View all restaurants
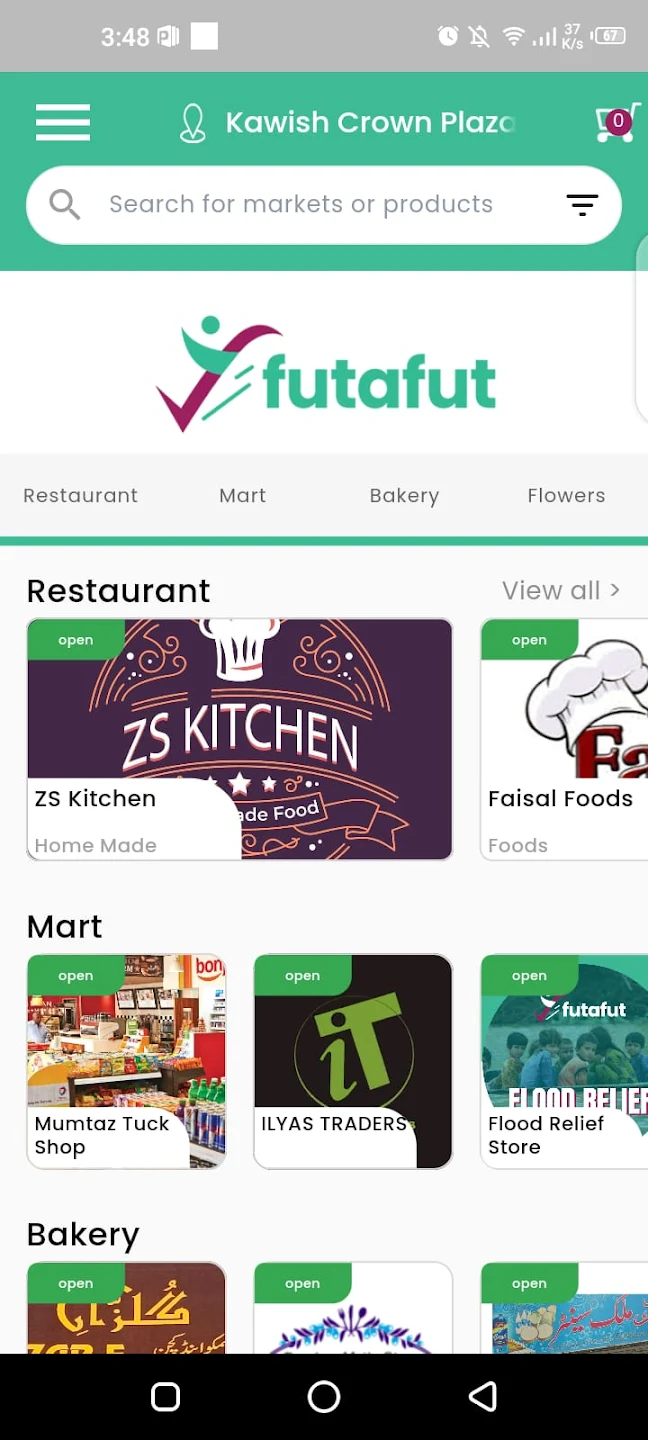648x1440 pixels. (561, 591)
